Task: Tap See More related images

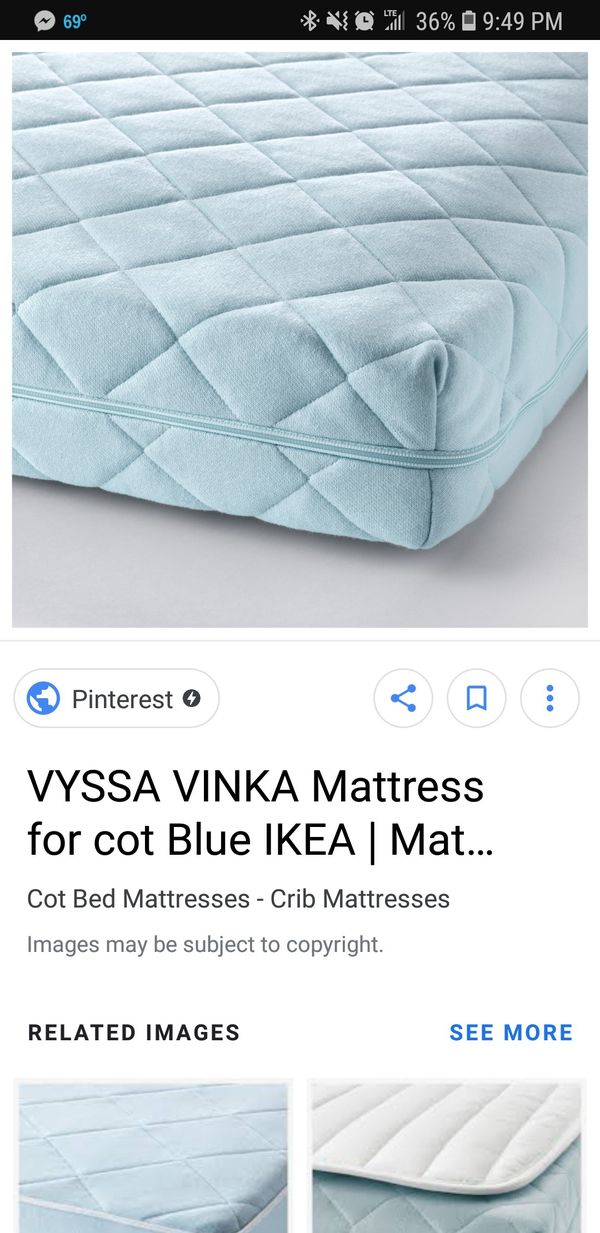Action: (x=511, y=1033)
